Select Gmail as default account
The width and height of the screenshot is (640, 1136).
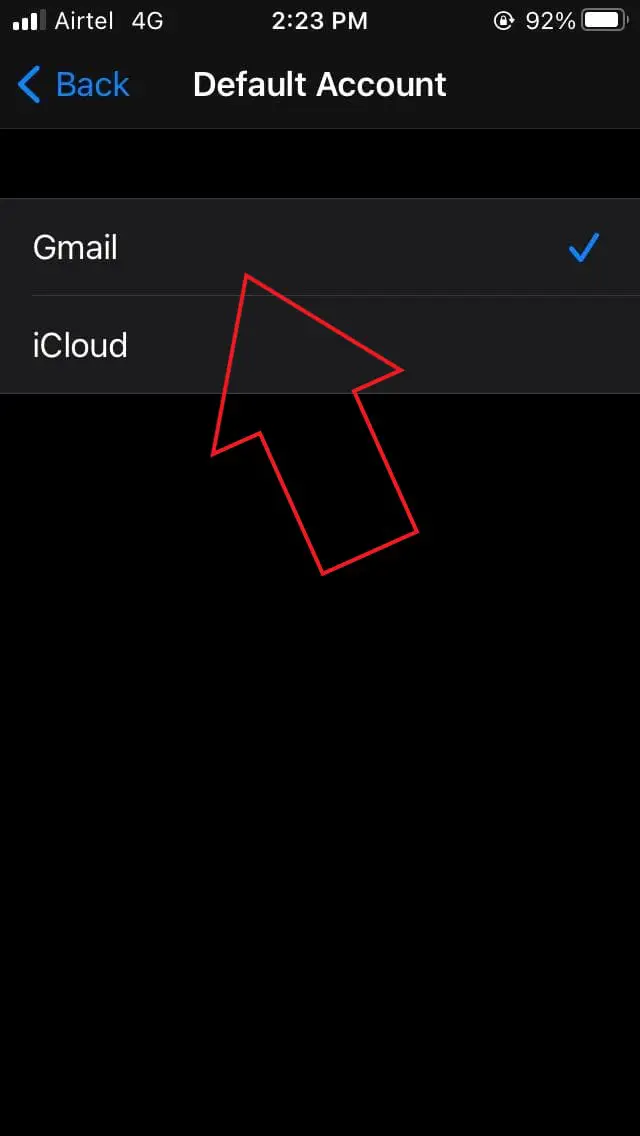coord(320,247)
